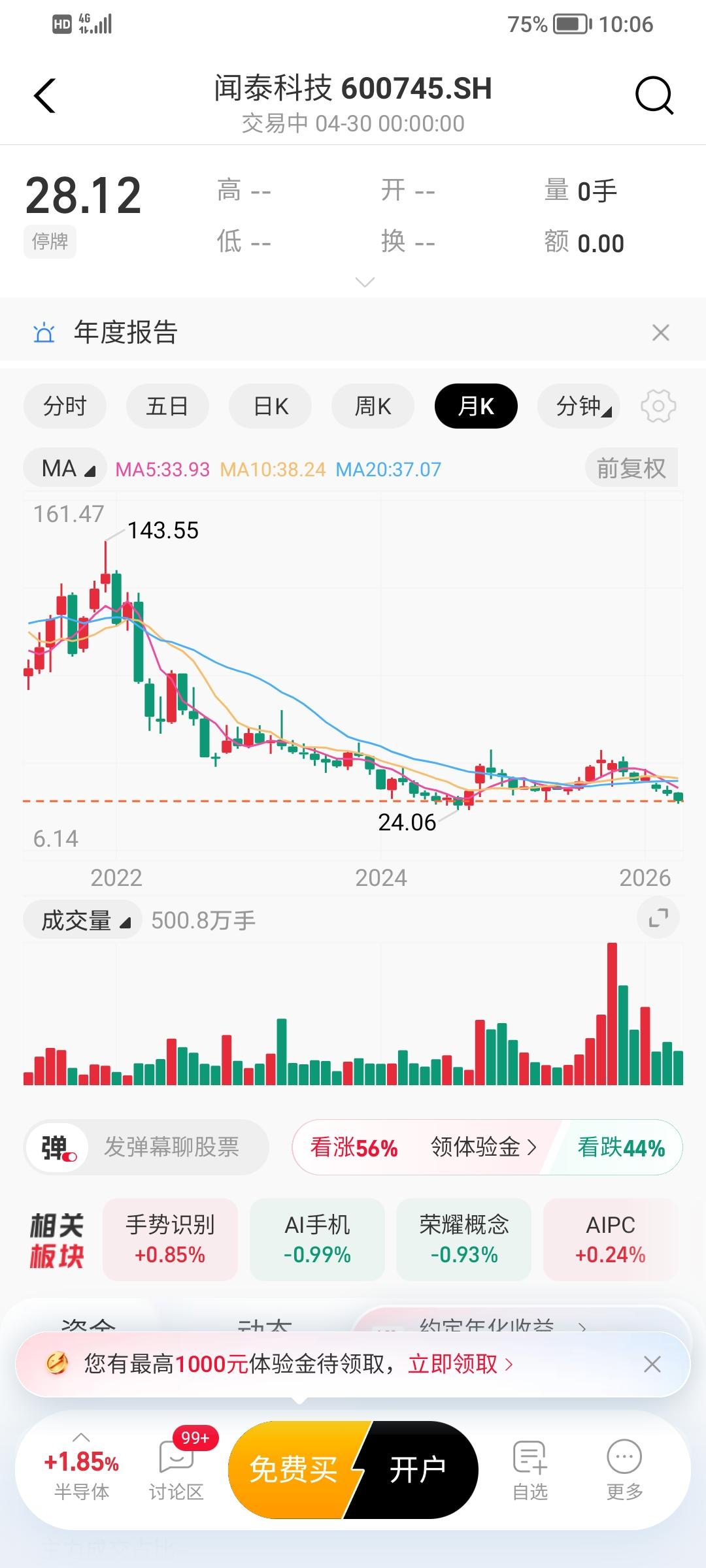
Task: Switch chart to 前复权 adjustment mode
Action: [x=631, y=468]
